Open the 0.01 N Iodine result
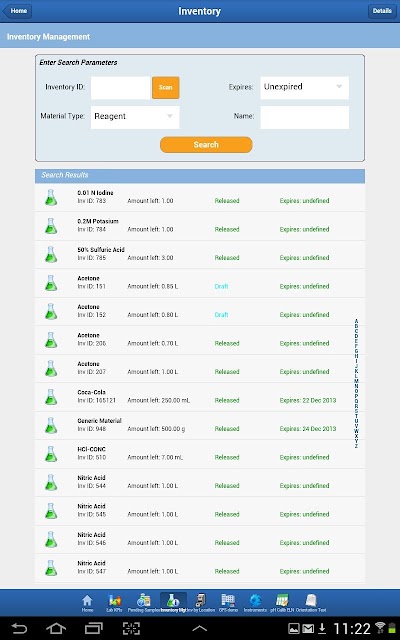This screenshot has width=400, height=640. coord(200,197)
